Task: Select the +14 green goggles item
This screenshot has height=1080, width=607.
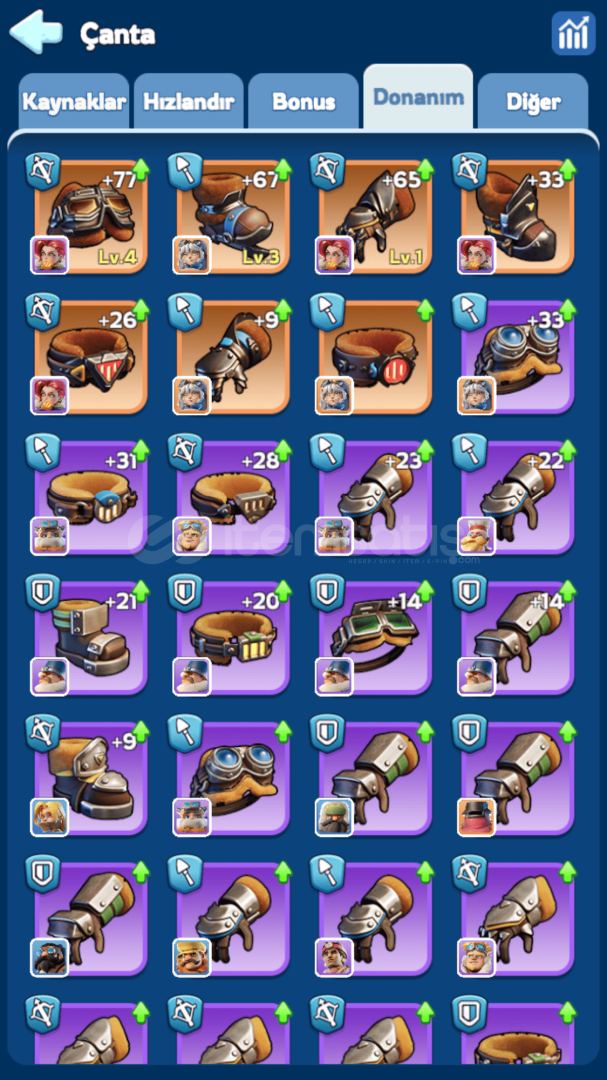Action: click(x=375, y=637)
